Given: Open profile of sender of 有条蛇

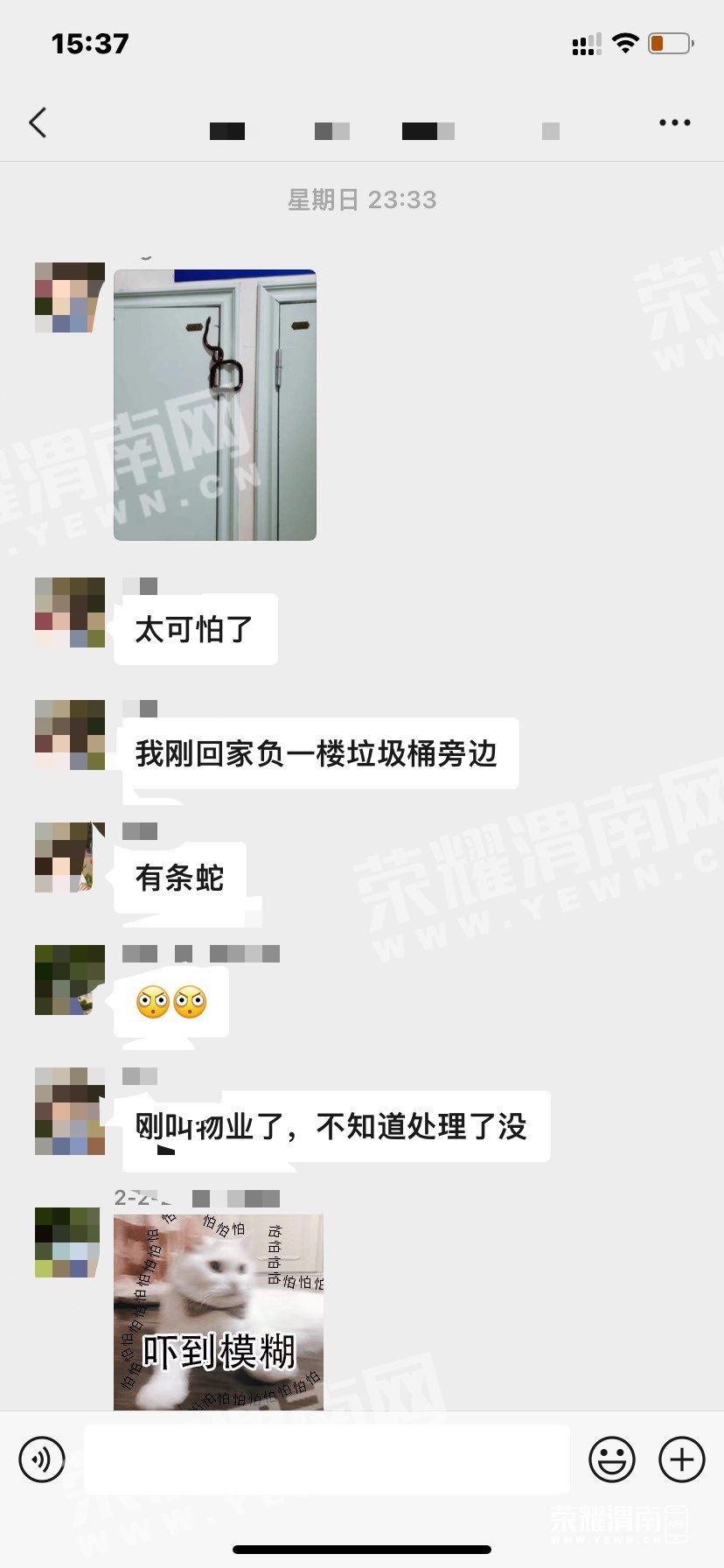Looking at the screenshot, I should click(68, 857).
